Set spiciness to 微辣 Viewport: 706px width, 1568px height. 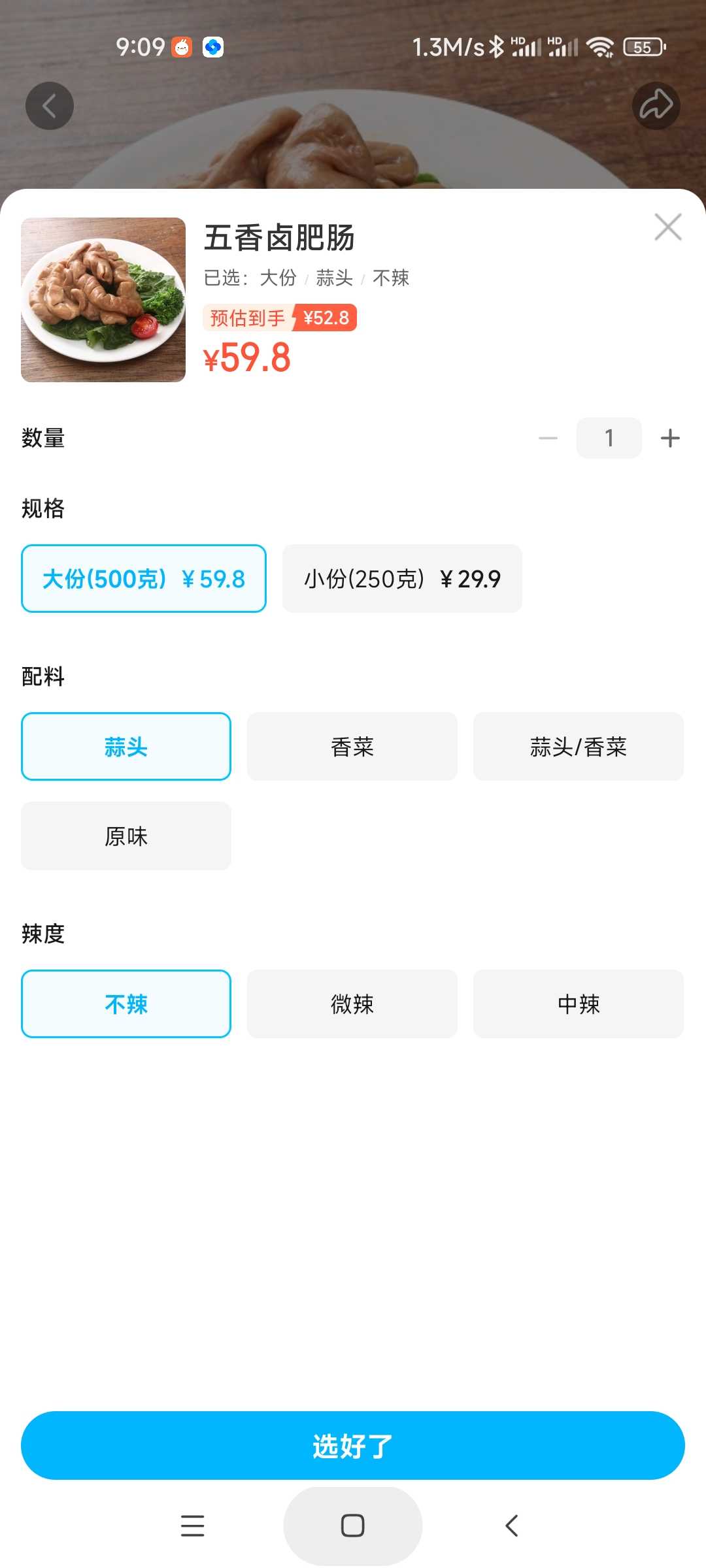click(x=352, y=1004)
